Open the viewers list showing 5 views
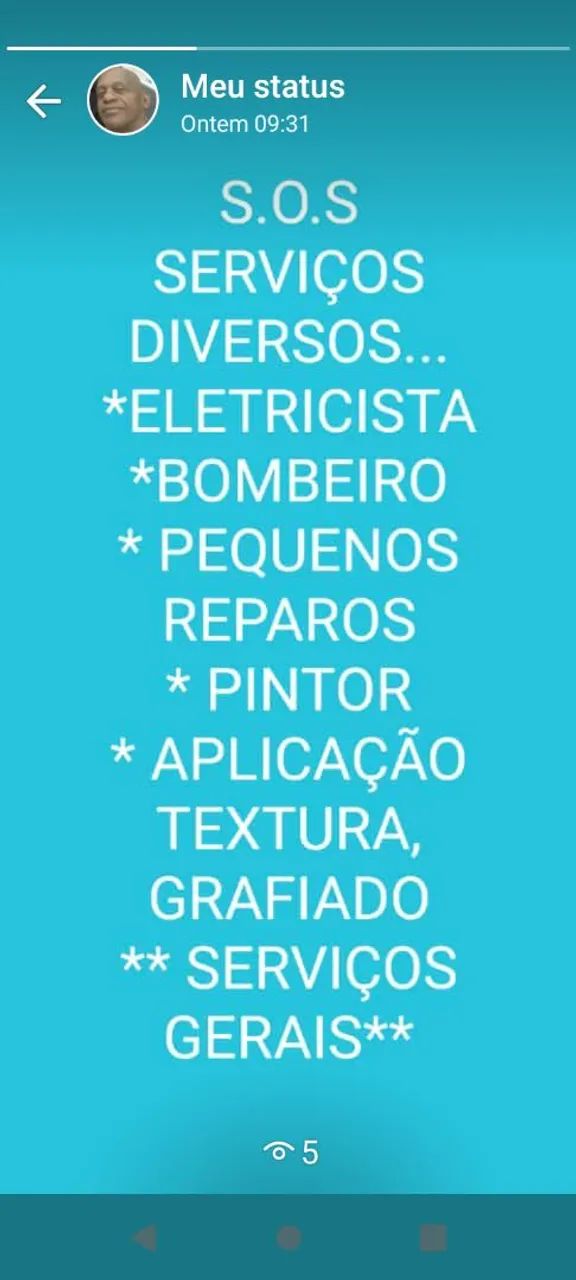The width and height of the screenshot is (576, 1280). 290,1152
